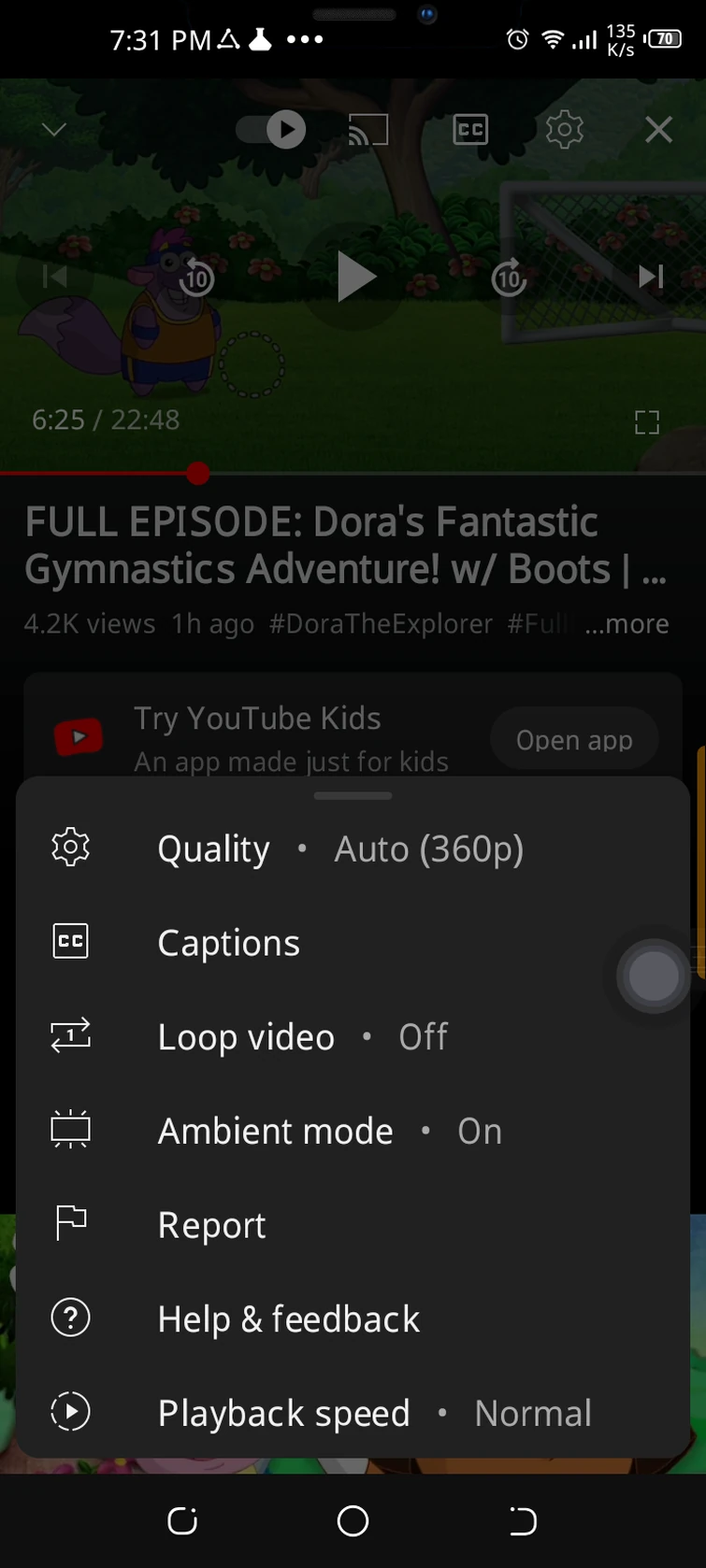This screenshot has height=1568, width=706.
Task: Go to the previous video
Action: pos(55,277)
